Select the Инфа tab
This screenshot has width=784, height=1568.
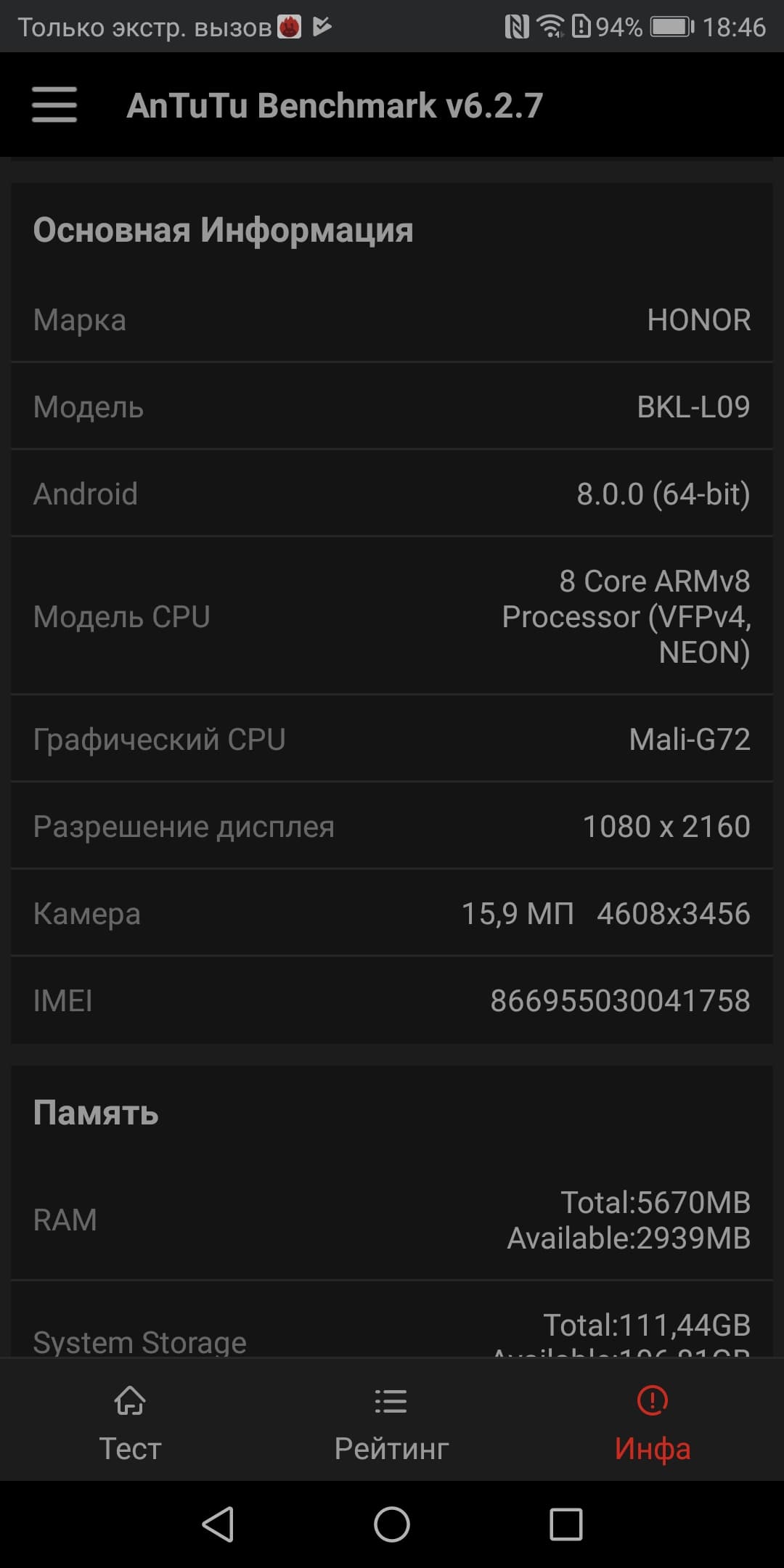coord(653,1423)
